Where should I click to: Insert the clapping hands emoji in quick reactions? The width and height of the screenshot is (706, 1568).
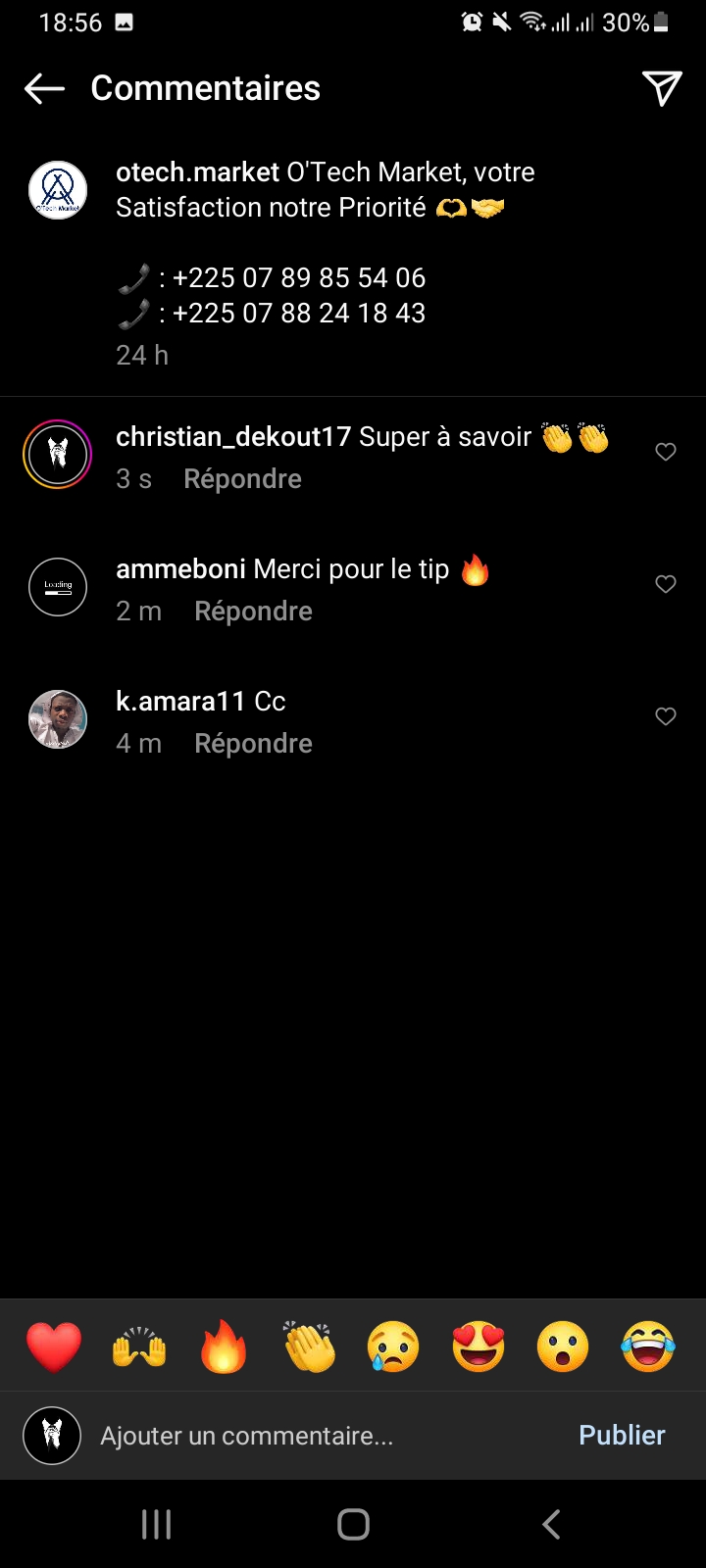pos(309,1347)
